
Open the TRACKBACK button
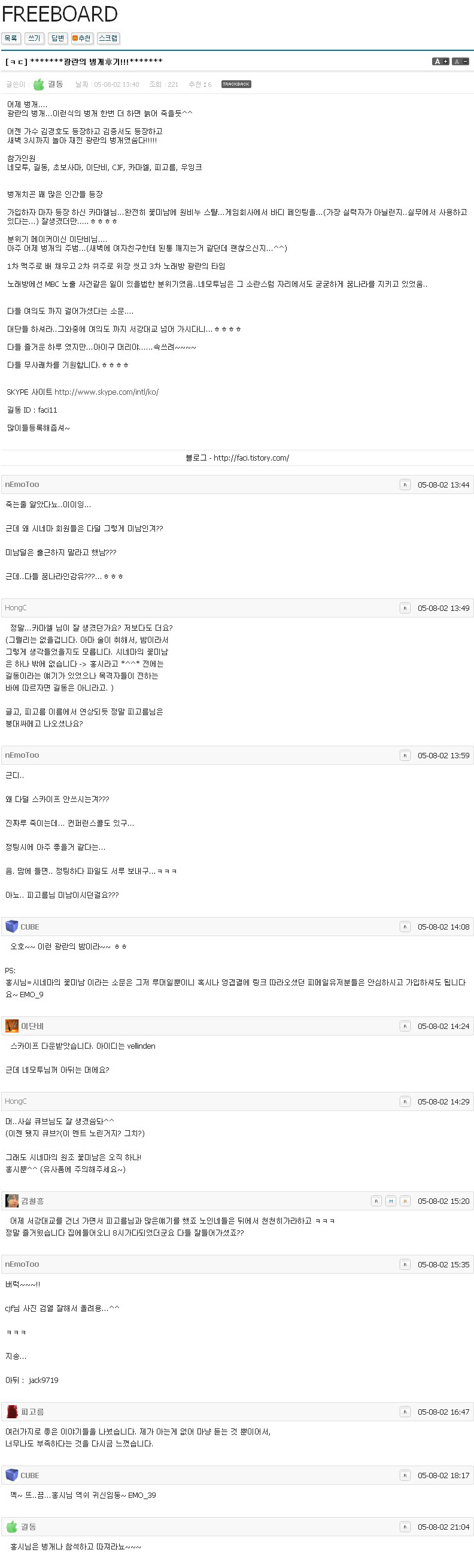pyautogui.click(x=236, y=84)
